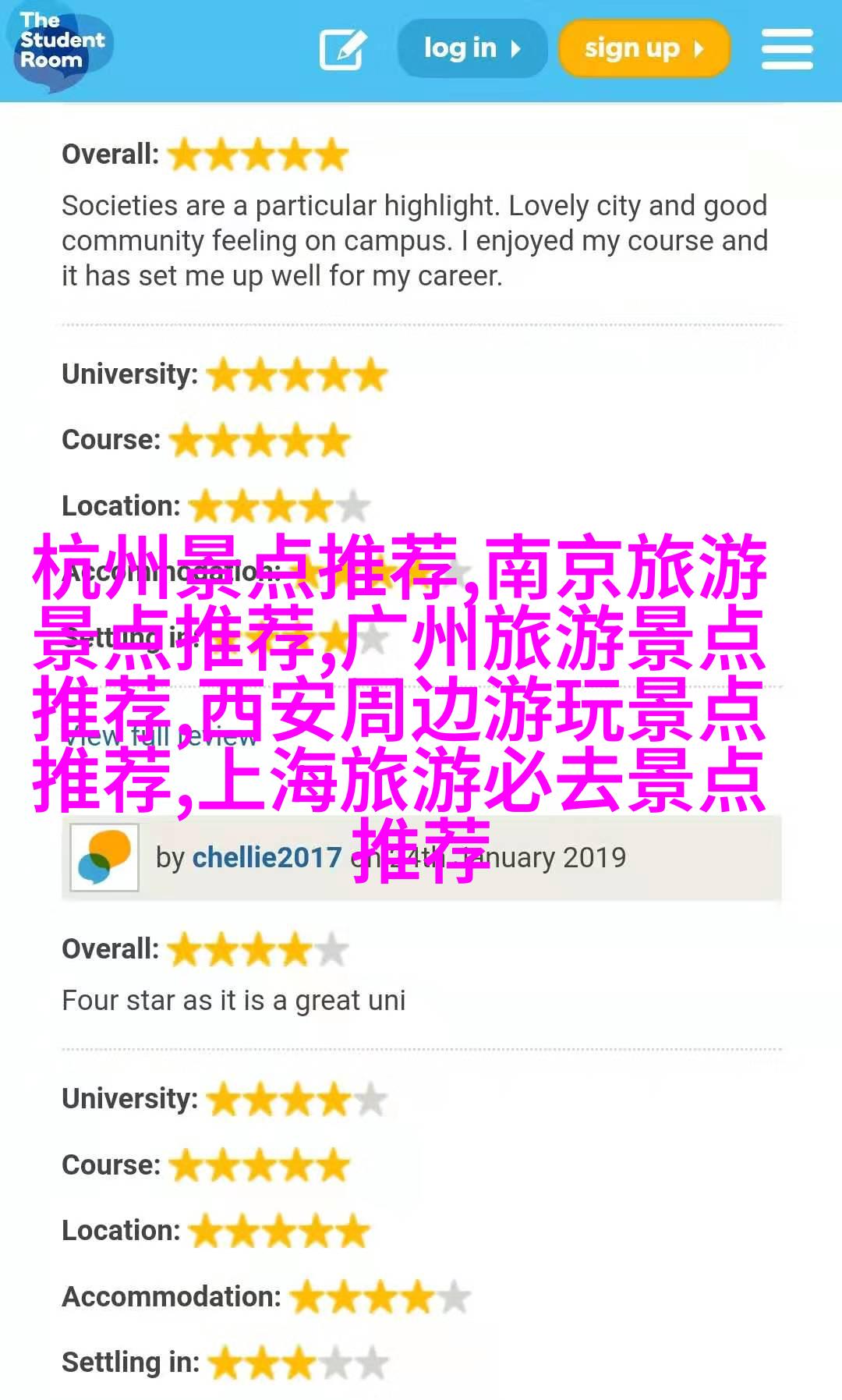Viewport: 842px width, 1400px height.
Task: Open the hamburger menu
Action: pos(787,49)
